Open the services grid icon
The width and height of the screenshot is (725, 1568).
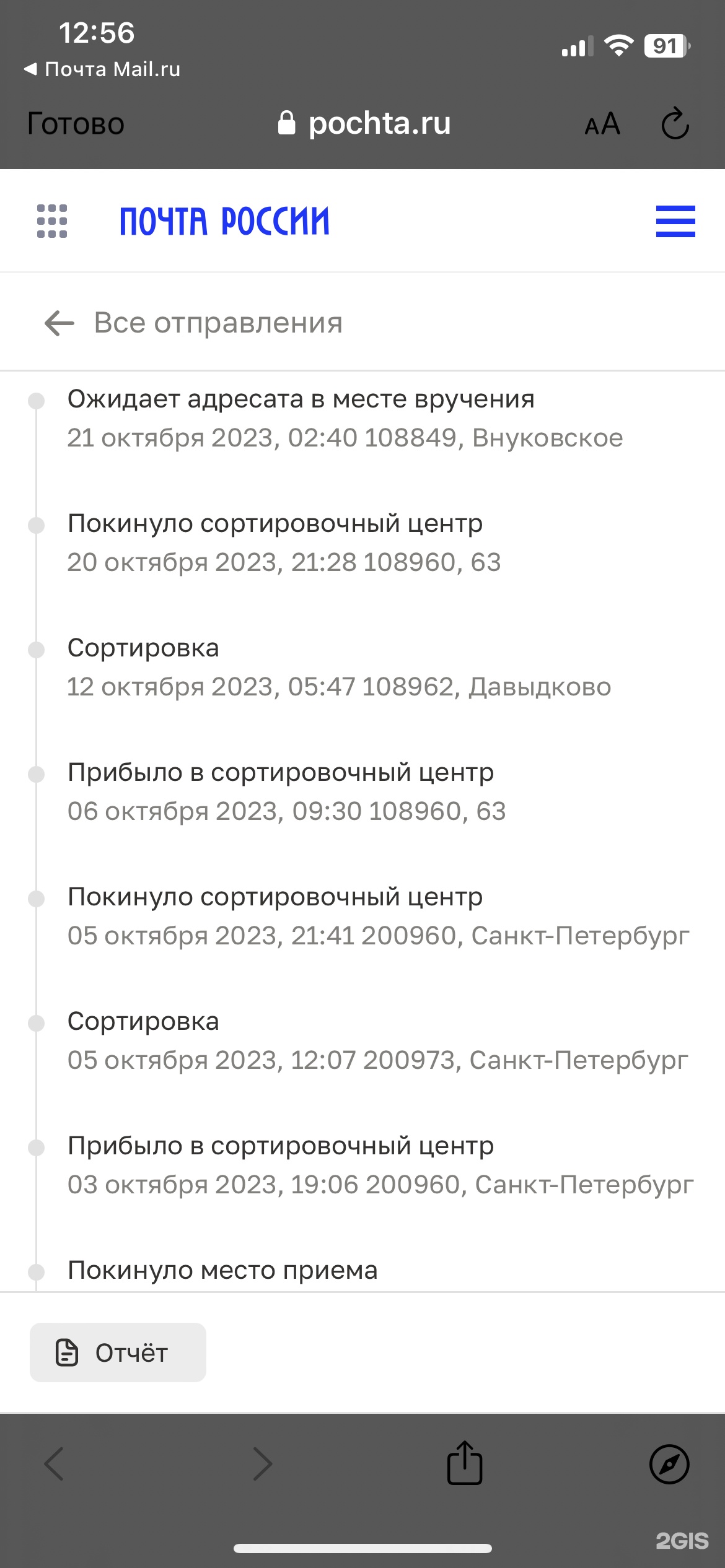point(52,221)
